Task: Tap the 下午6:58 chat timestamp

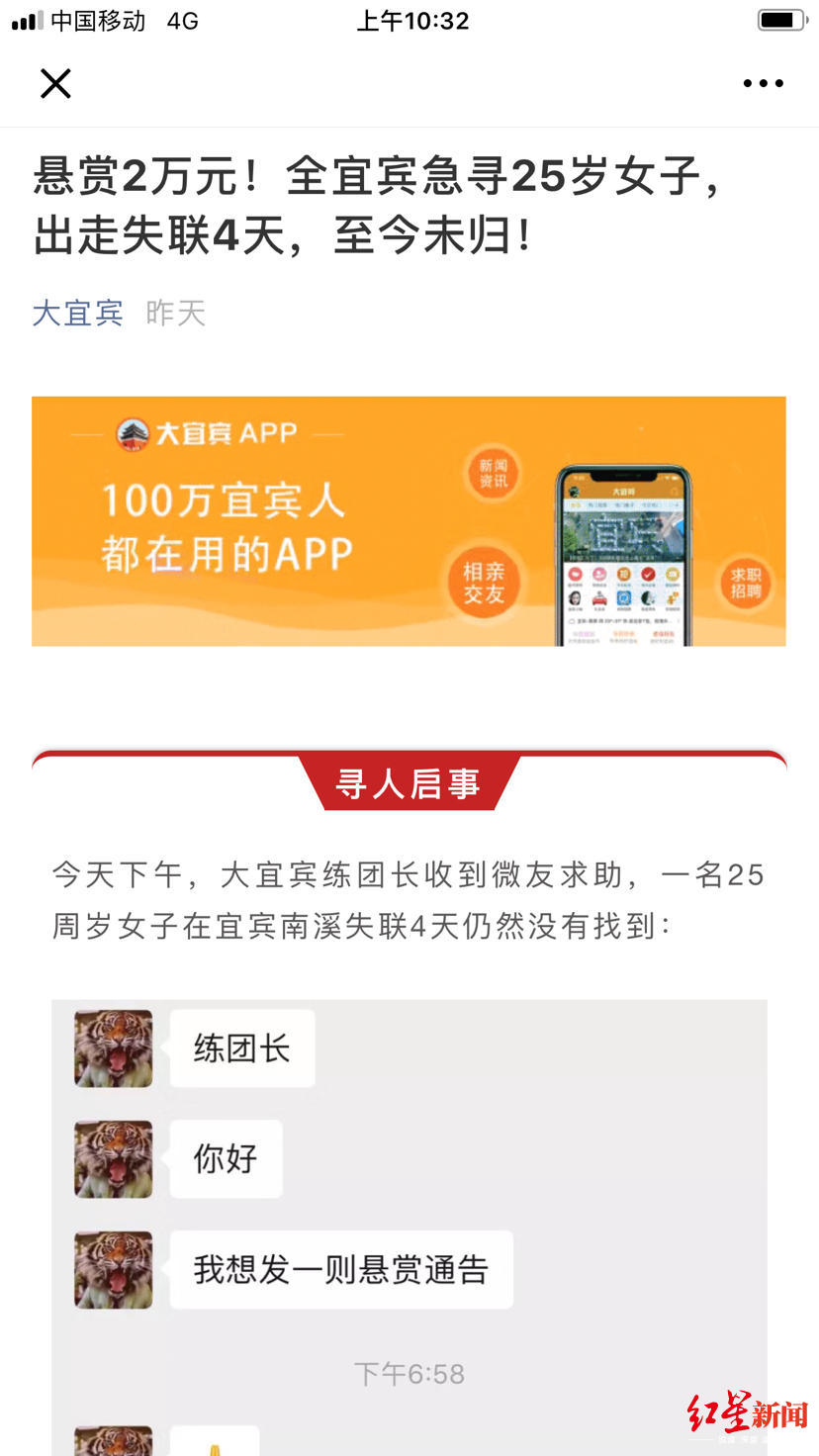Action: [x=409, y=1373]
